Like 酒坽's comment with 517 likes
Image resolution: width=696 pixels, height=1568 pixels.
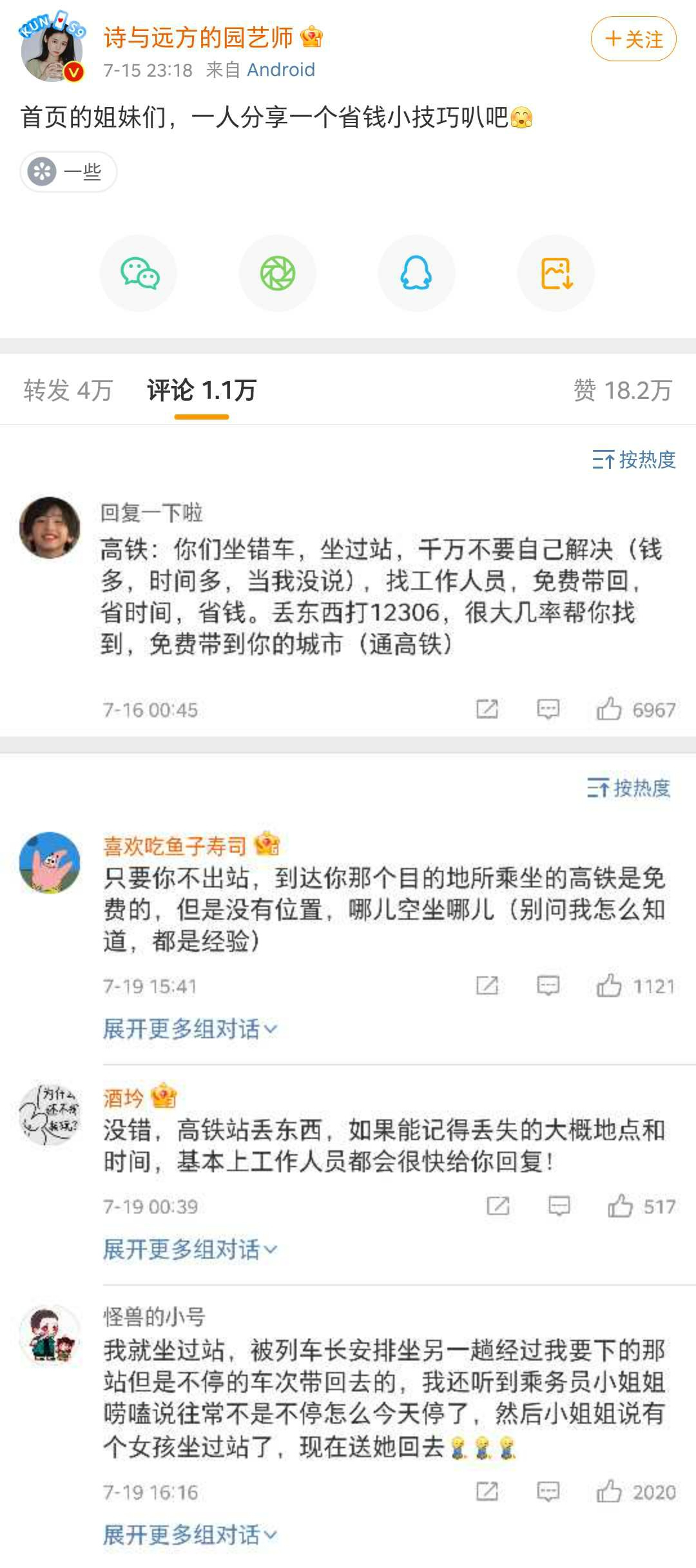click(620, 1206)
